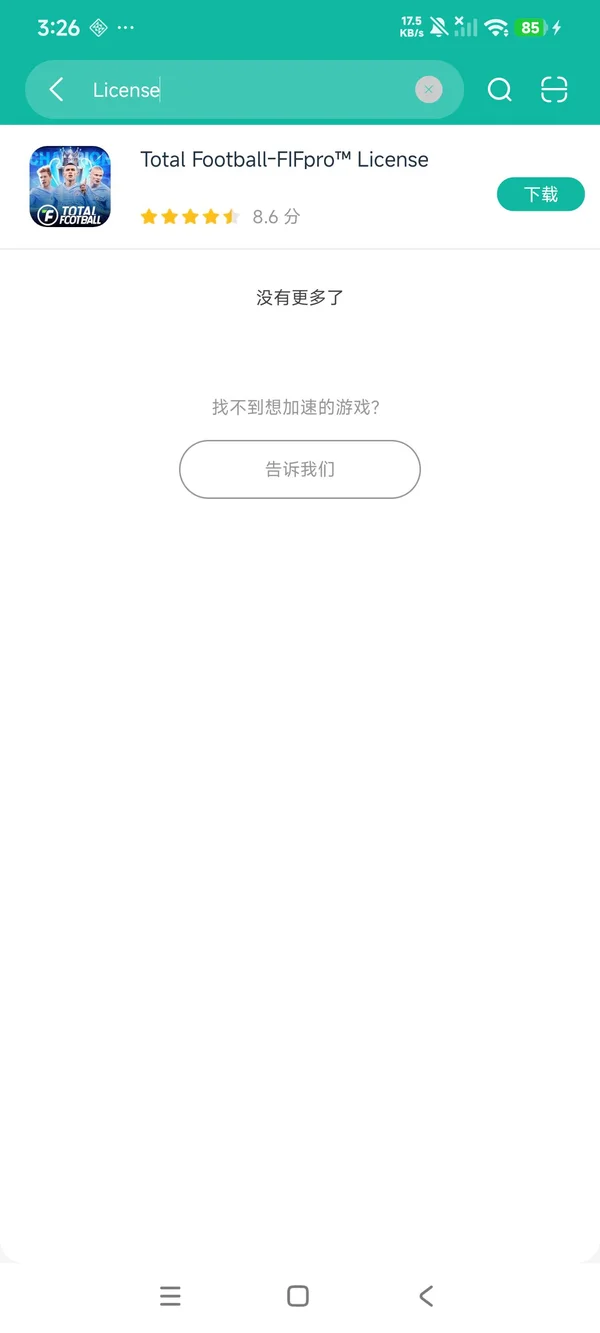Open the QR scan icon
Viewport: 600px width, 1333px height.
click(x=554, y=90)
